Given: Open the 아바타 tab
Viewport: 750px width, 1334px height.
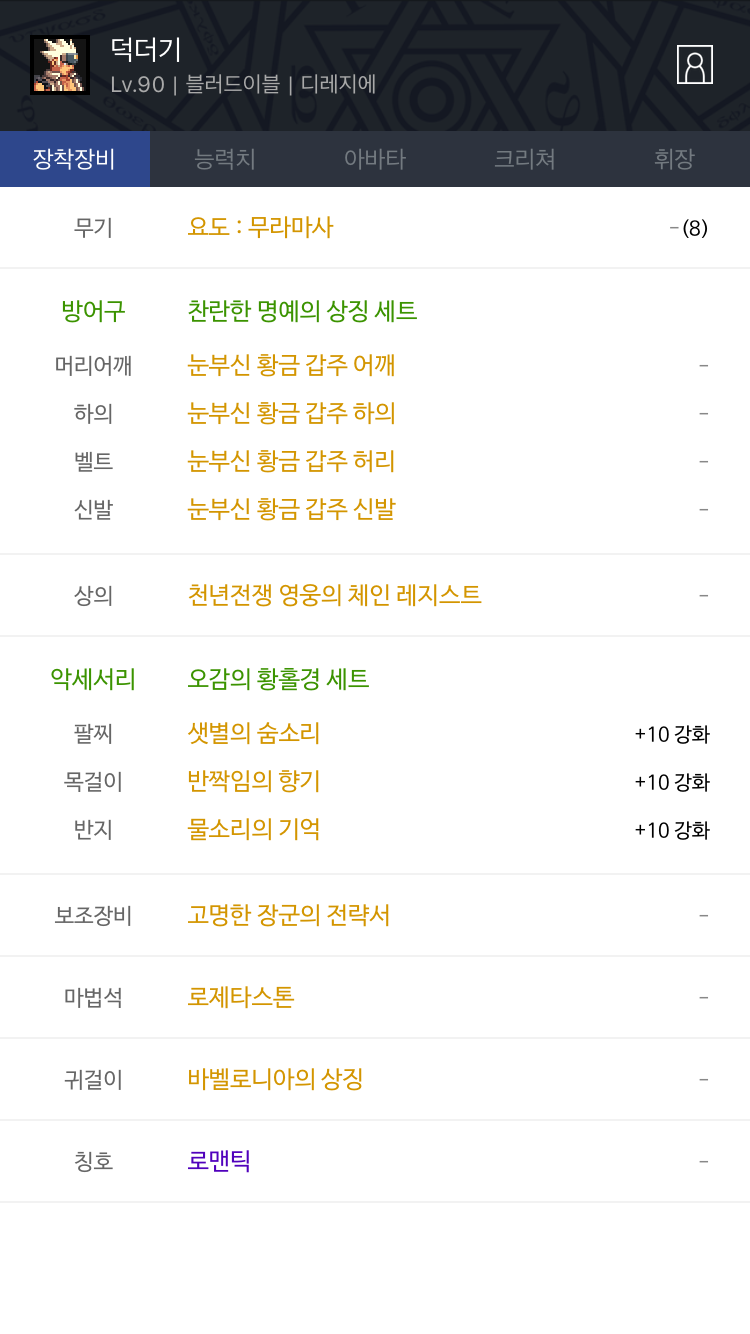Looking at the screenshot, I should point(375,159).
